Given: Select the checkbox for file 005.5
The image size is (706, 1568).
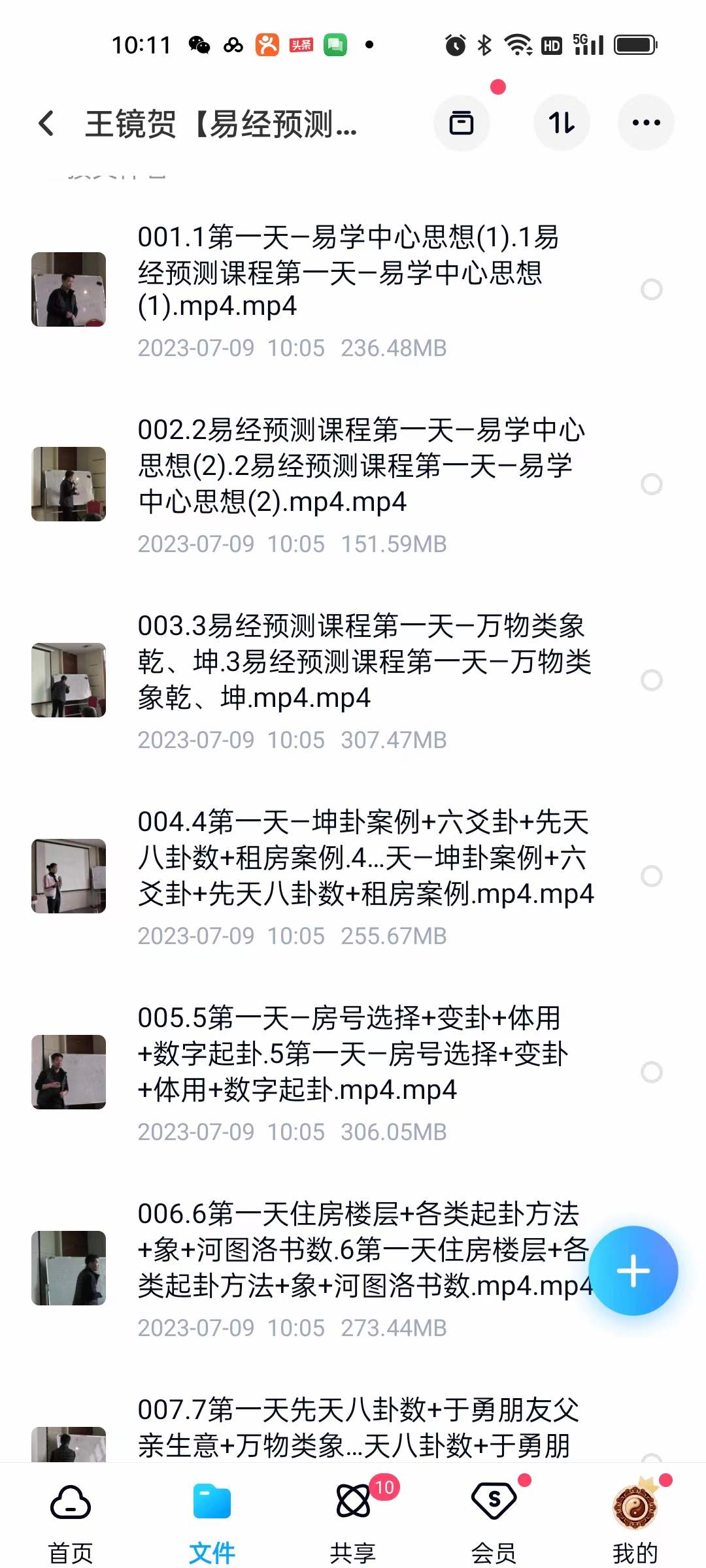Looking at the screenshot, I should (651, 1072).
